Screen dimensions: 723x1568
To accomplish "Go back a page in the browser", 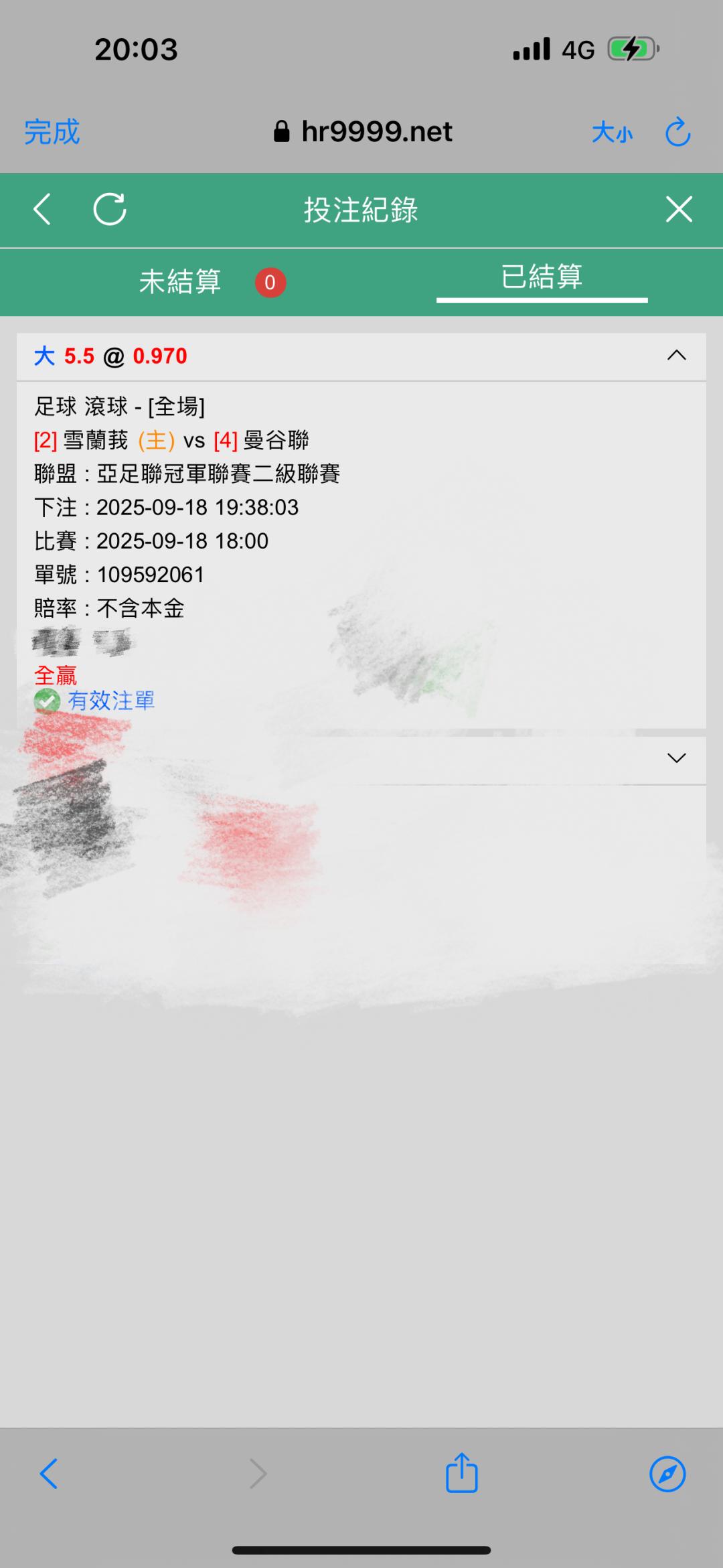I will (x=48, y=1474).
